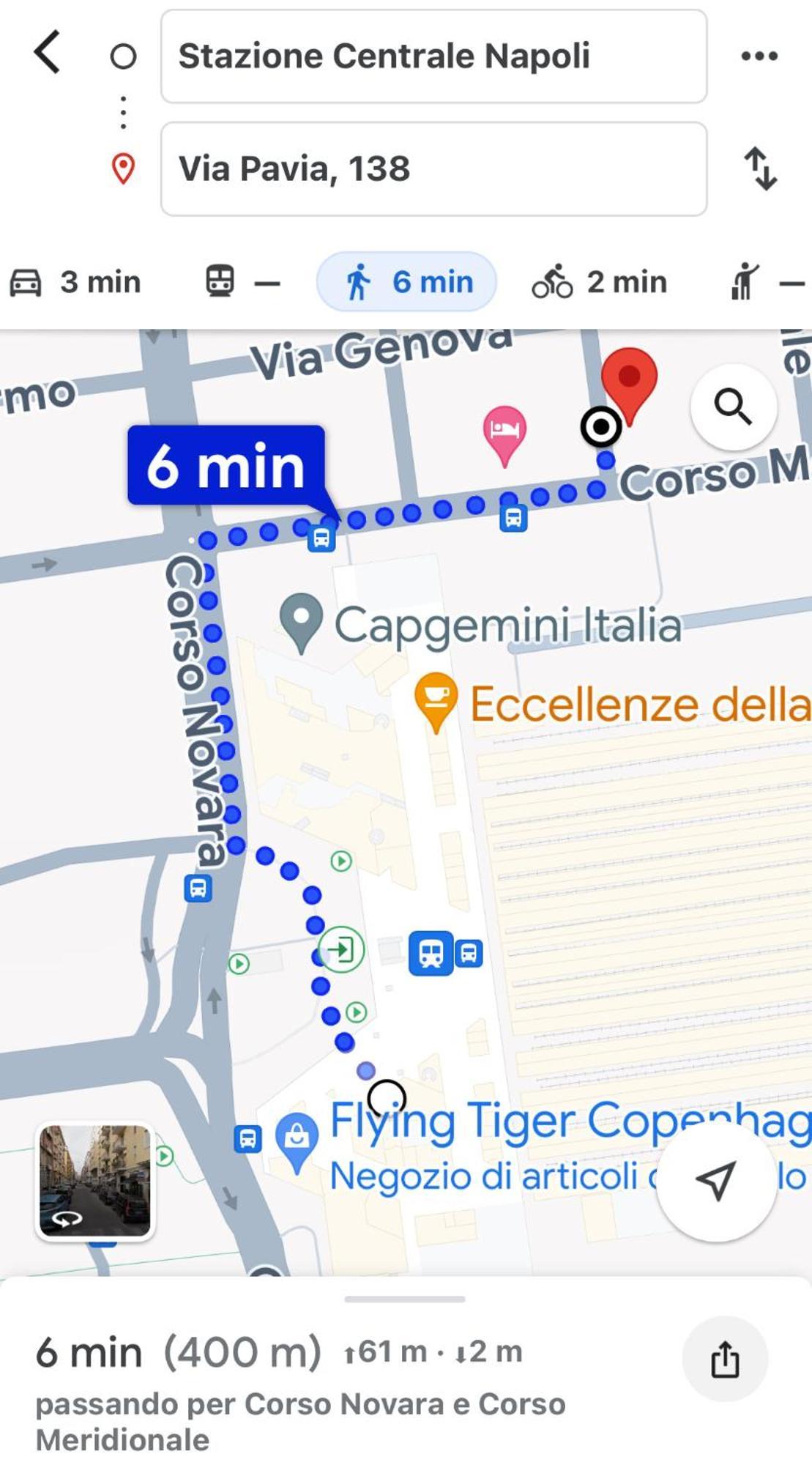Image resolution: width=812 pixels, height=1465 pixels.
Task: Tap the Capgemini Italia place marker
Action: (301, 619)
